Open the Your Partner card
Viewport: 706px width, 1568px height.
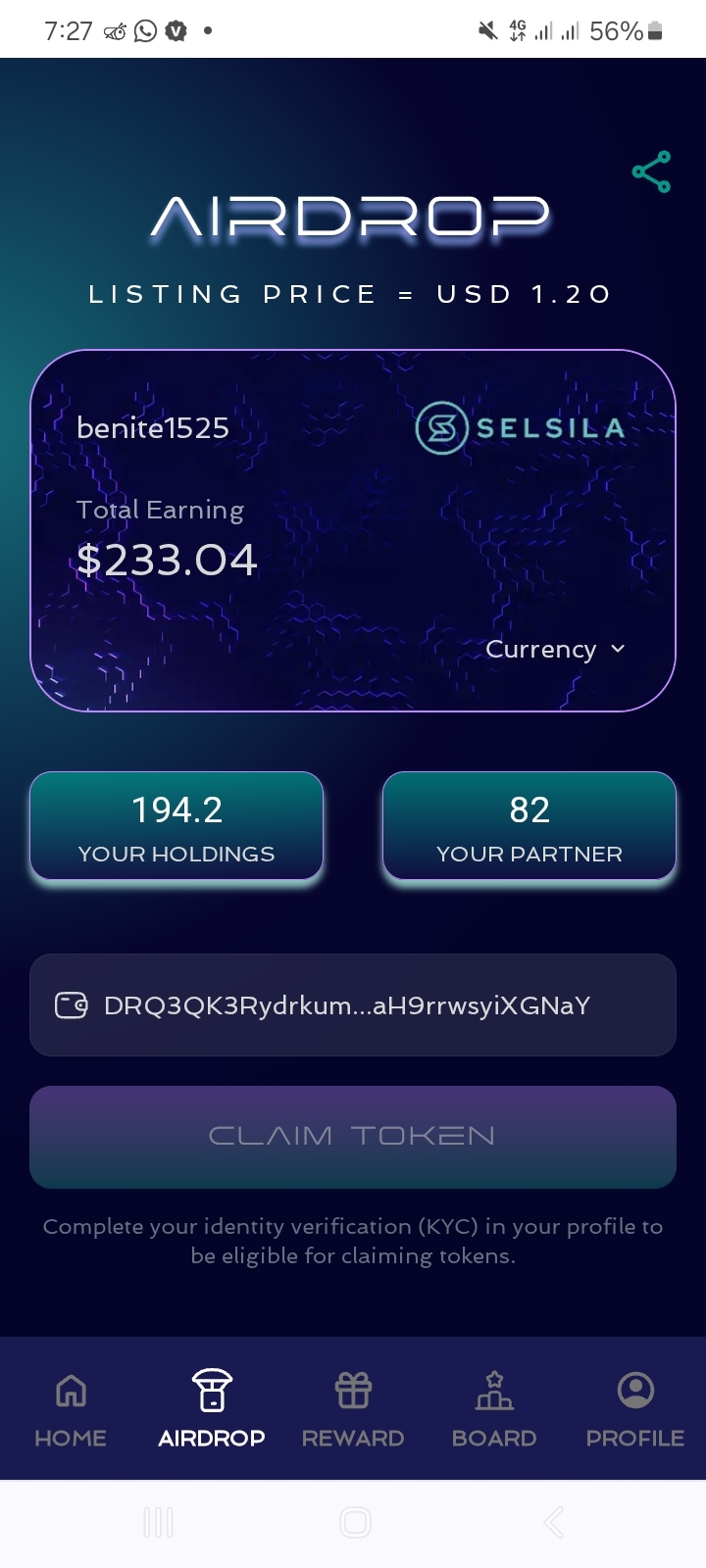529,826
